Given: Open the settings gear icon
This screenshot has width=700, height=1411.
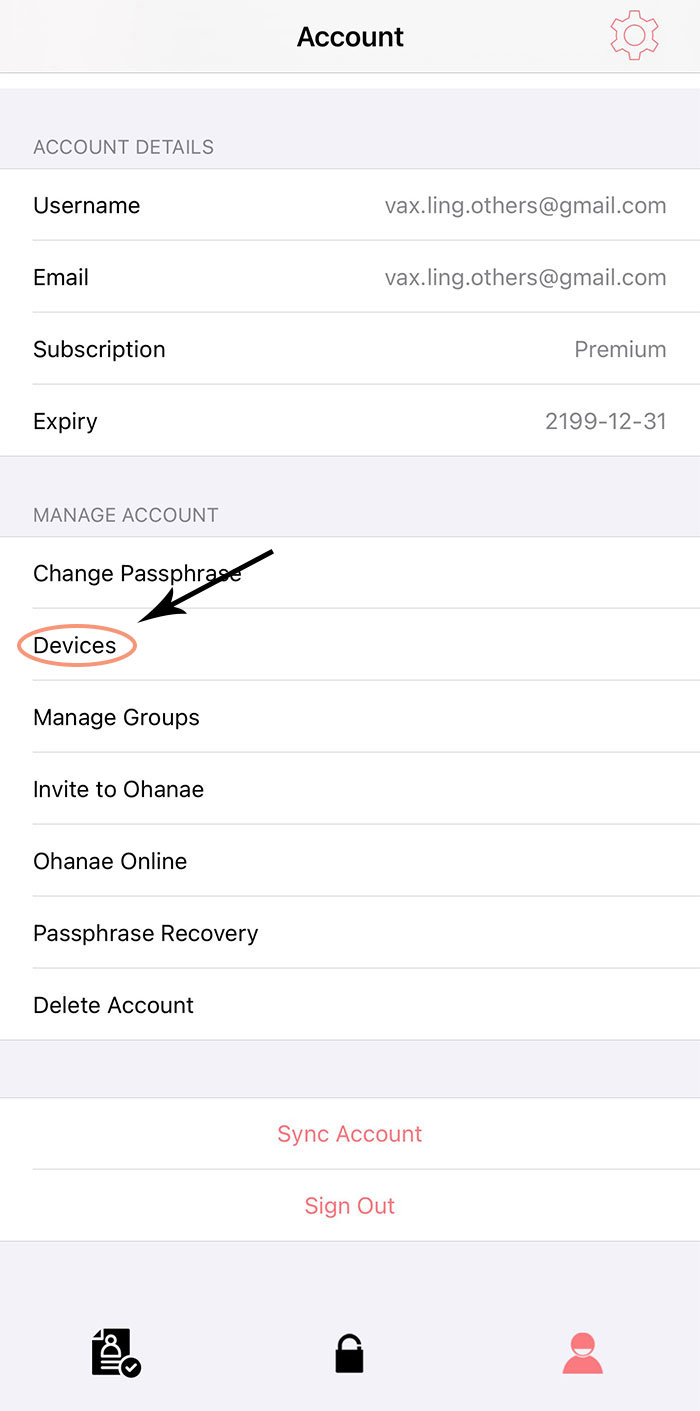Looking at the screenshot, I should click(x=634, y=36).
